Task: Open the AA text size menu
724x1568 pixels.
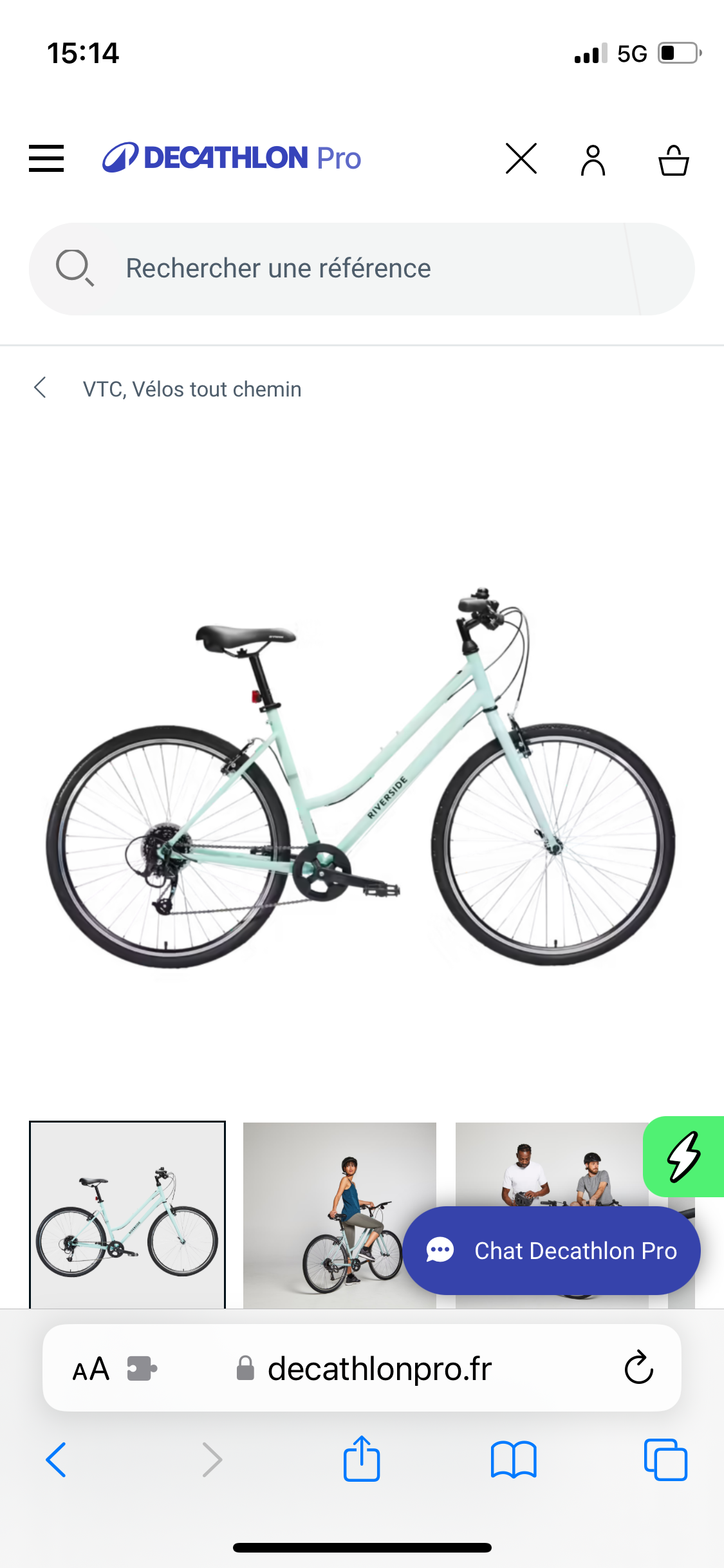Action: pyautogui.click(x=91, y=1369)
